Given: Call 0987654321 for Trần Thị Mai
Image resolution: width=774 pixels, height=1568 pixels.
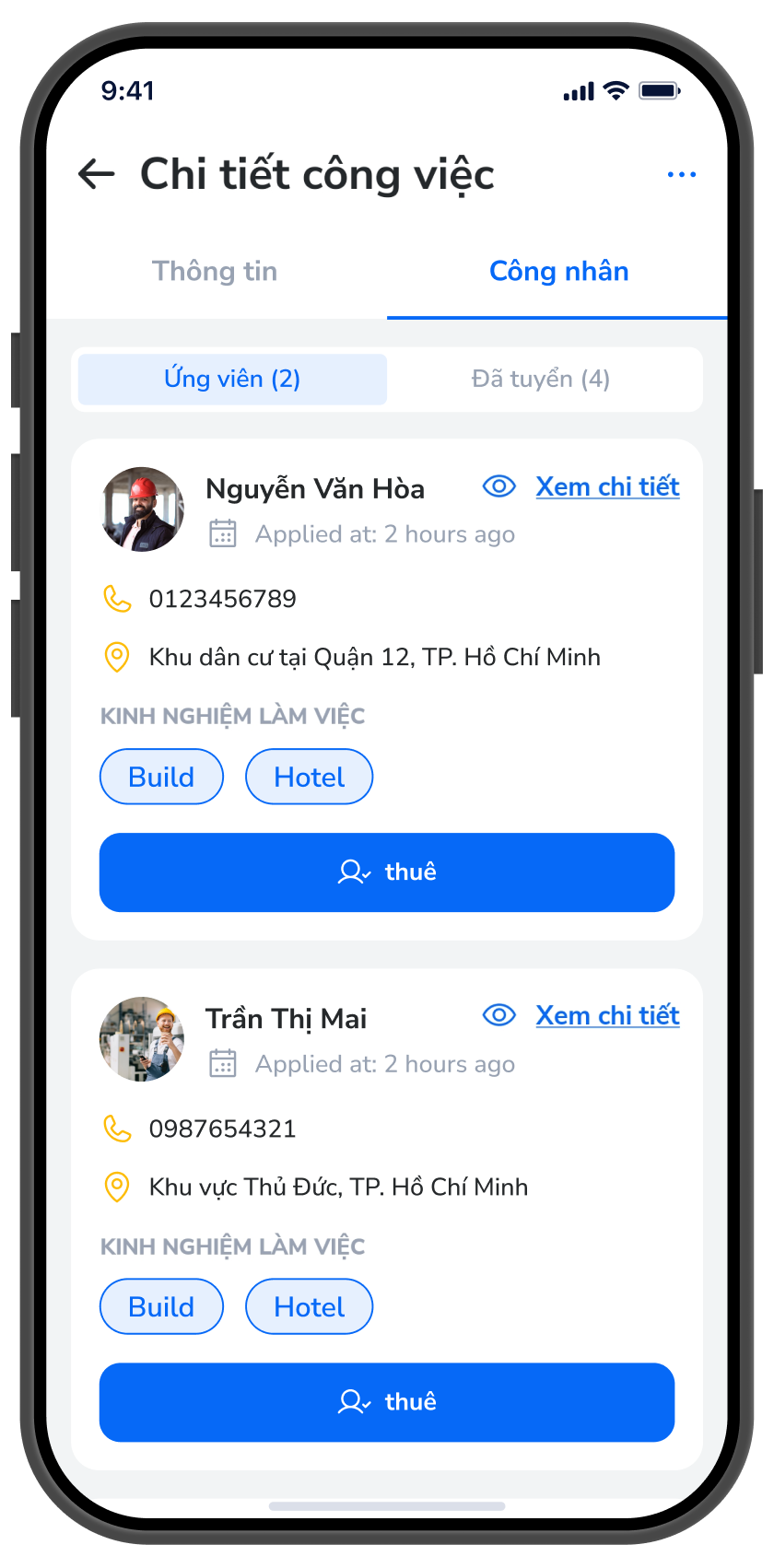Looking at the screenshot, I should tap(222, 1129).
